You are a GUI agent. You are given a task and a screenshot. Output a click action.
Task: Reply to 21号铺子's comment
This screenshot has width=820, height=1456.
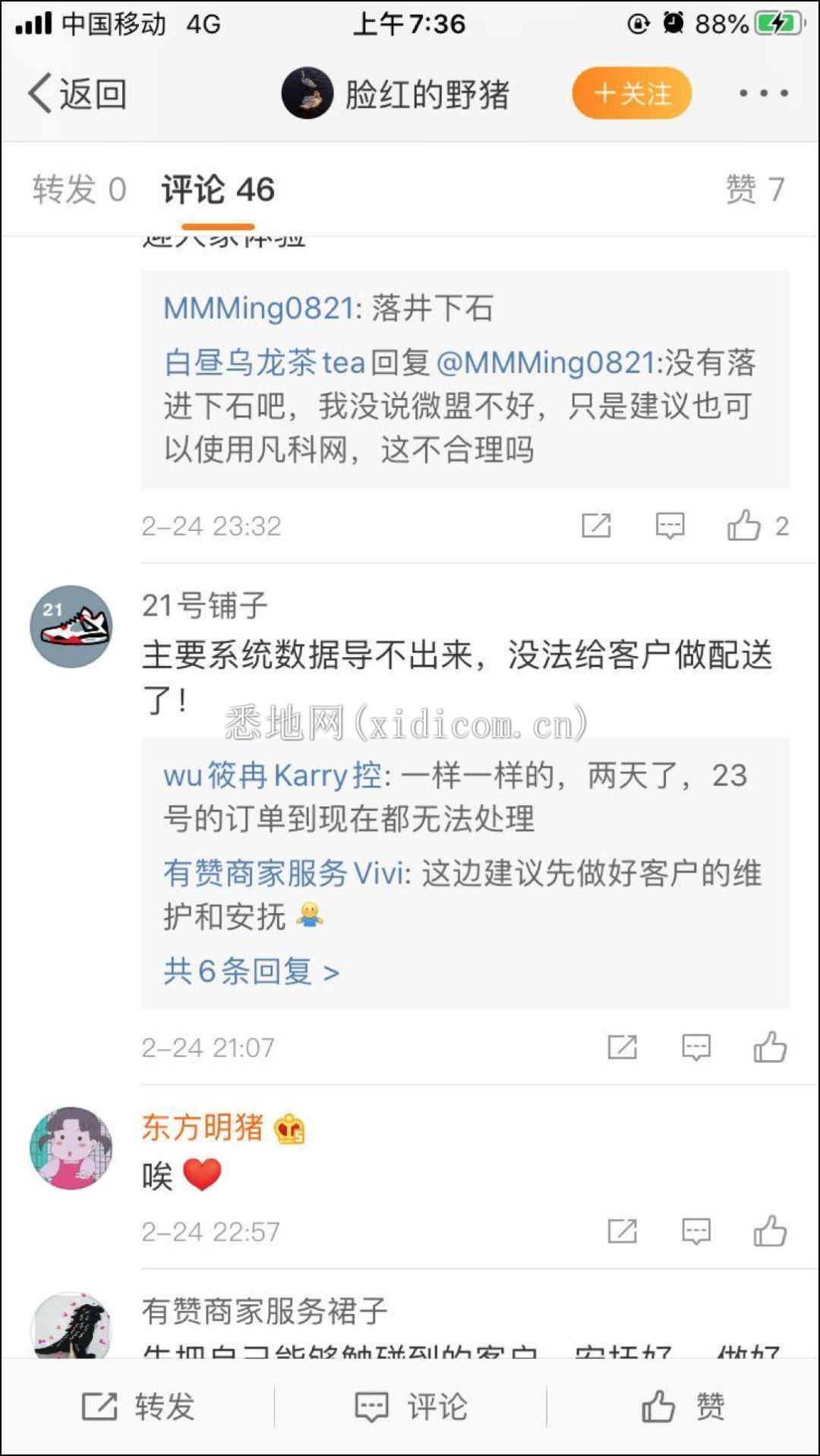tap(695, 1047)
